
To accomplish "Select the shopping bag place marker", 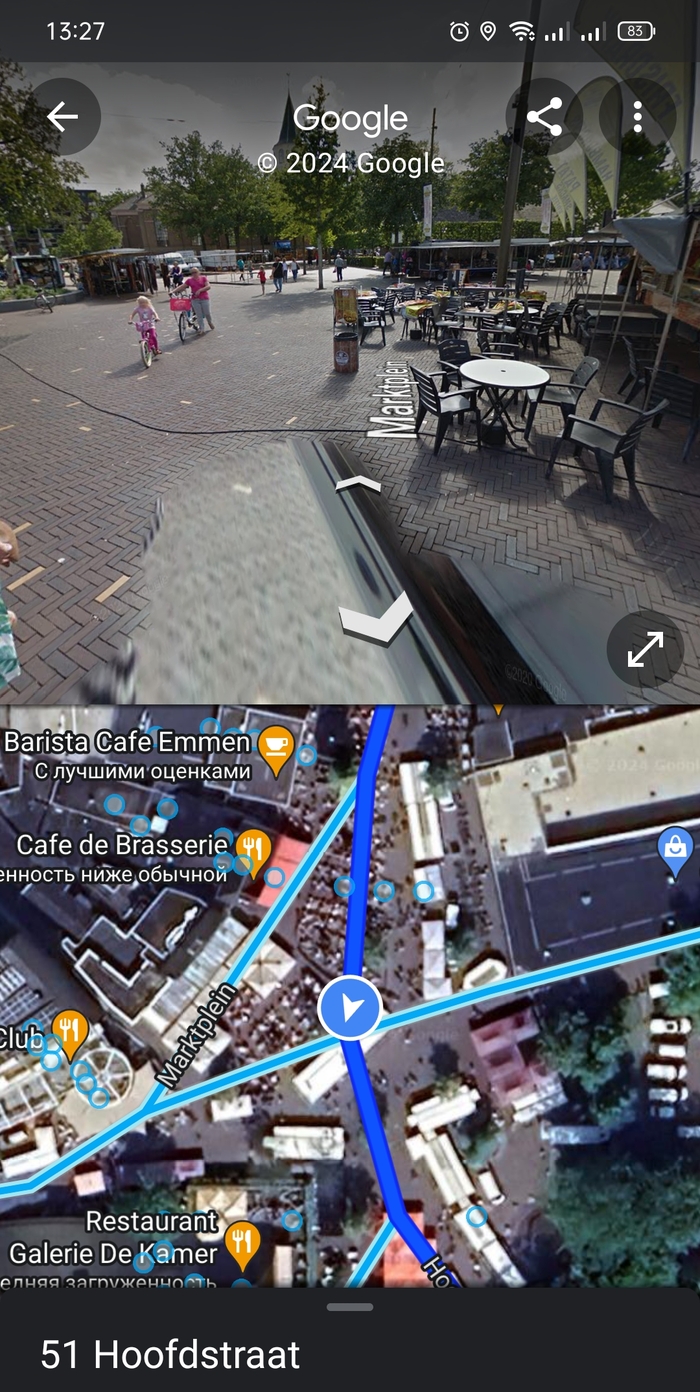I will [x=676, y=848].
